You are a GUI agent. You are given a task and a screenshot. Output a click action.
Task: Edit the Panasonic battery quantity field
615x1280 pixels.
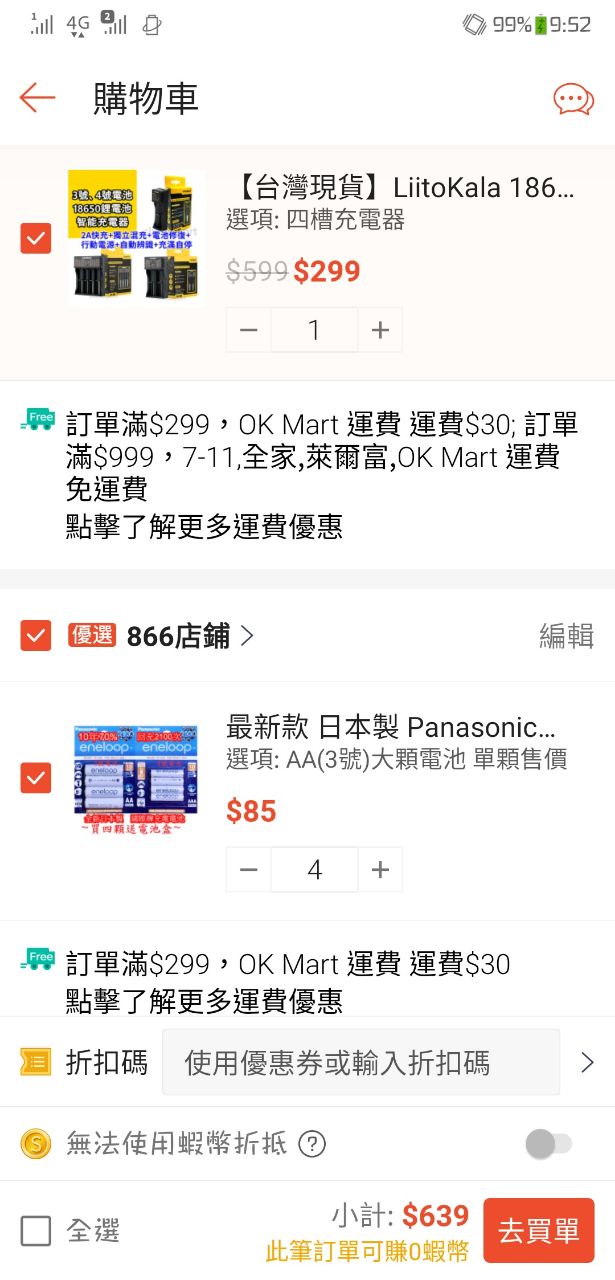[315, 870]
